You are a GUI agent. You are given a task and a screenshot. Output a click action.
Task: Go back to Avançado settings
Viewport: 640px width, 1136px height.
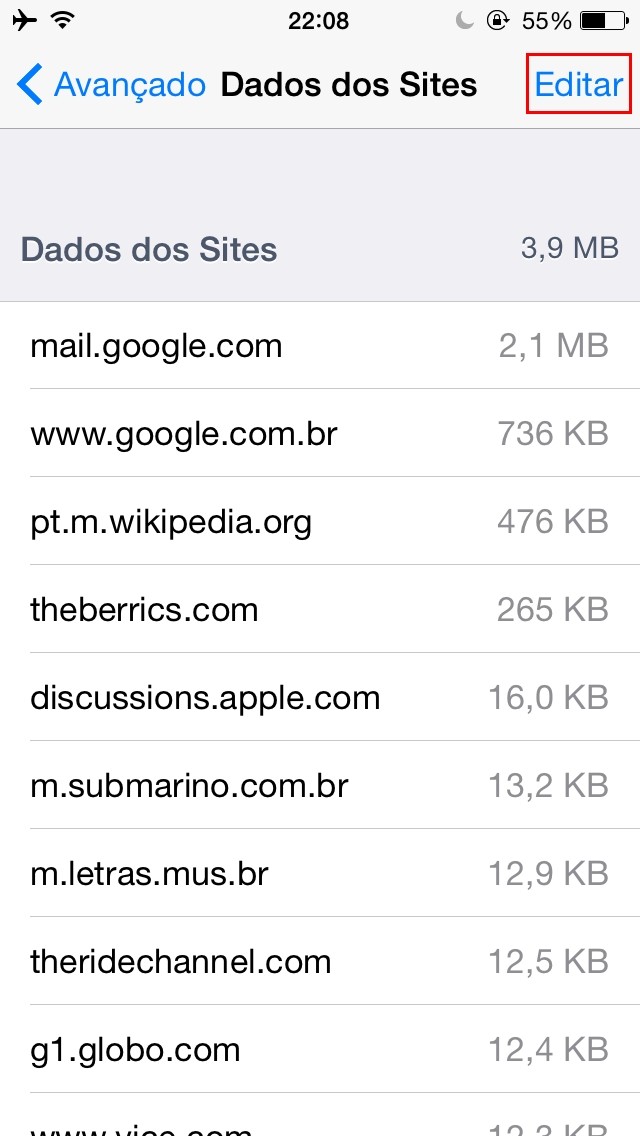(111, 85)
